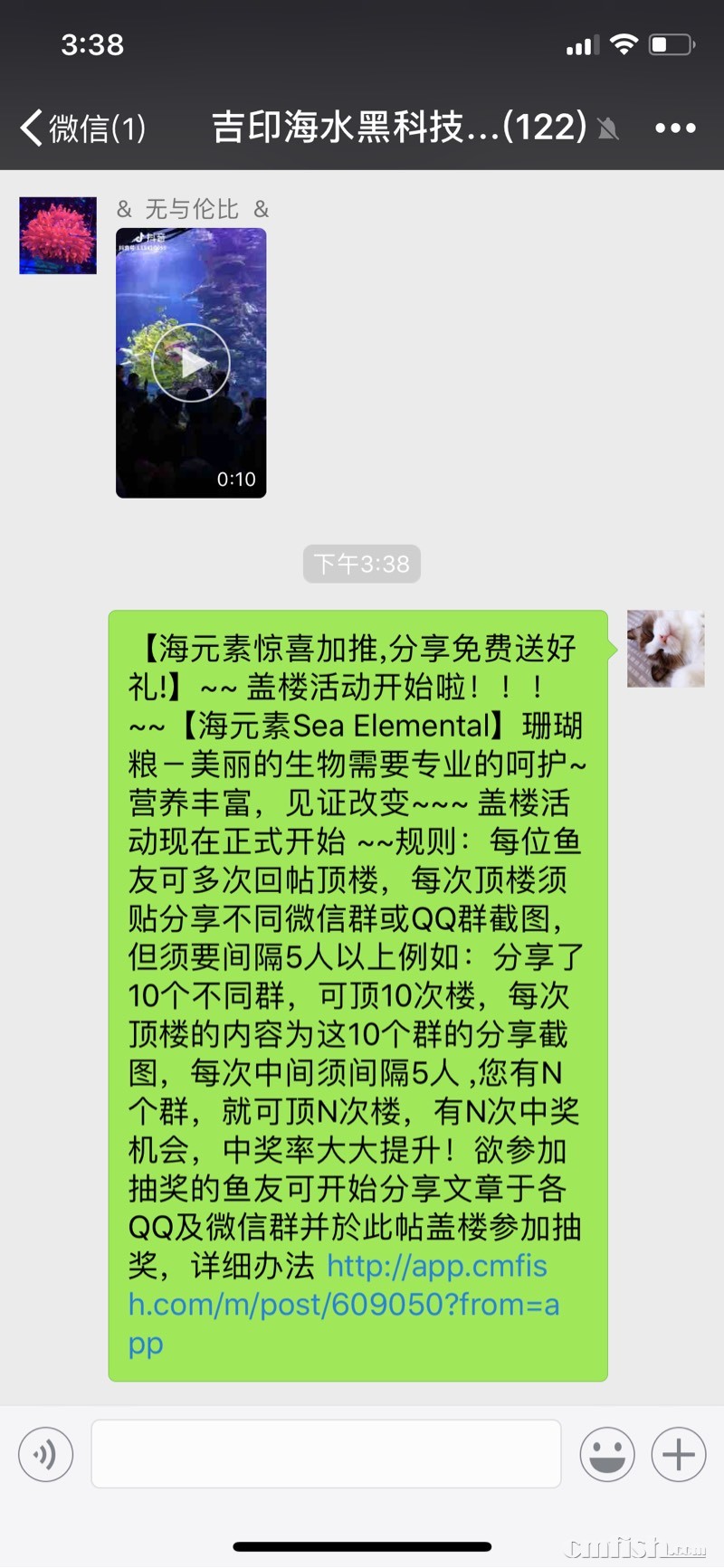Tap my cat avatar on the right
The image size is (724, 1568).
[665, 649]
